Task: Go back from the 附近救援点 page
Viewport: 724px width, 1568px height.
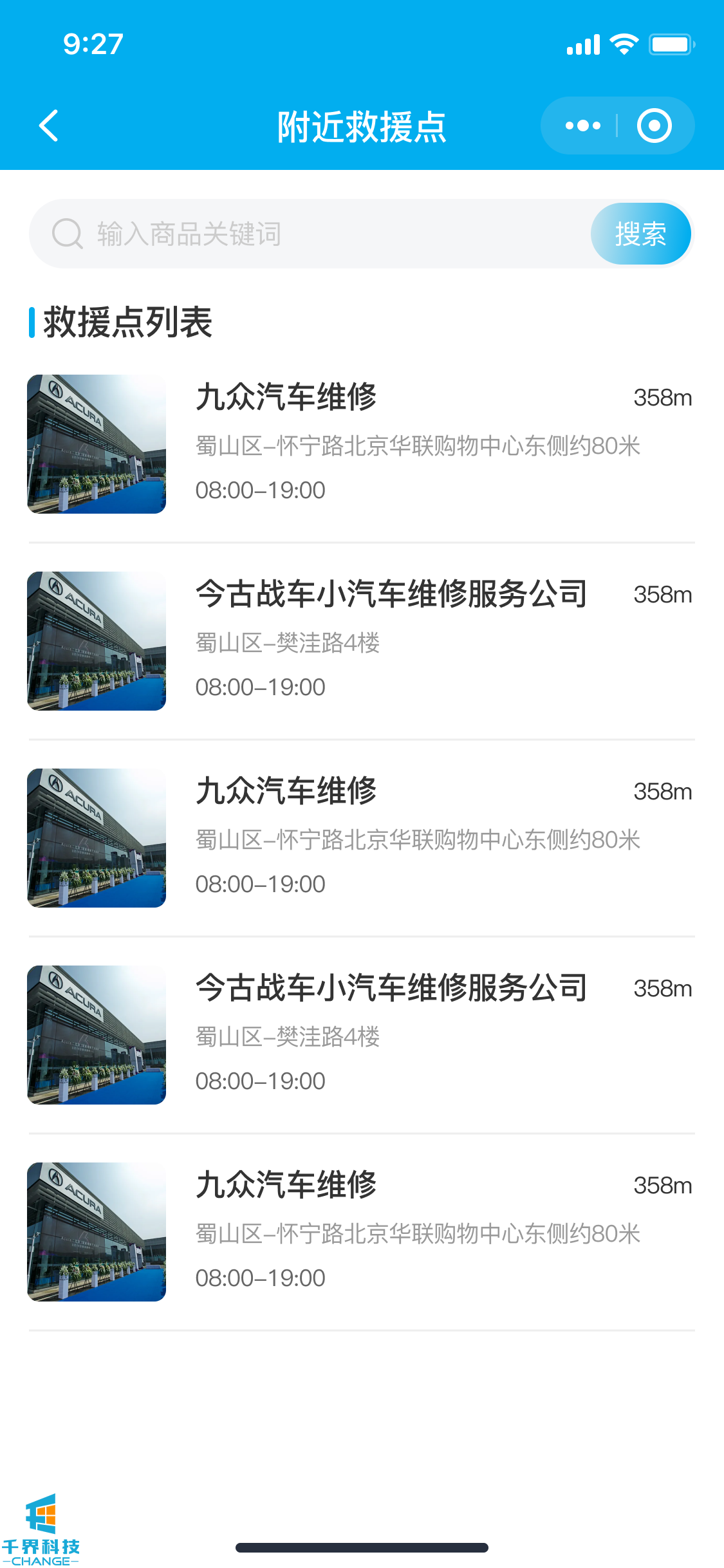Action: 49,126
